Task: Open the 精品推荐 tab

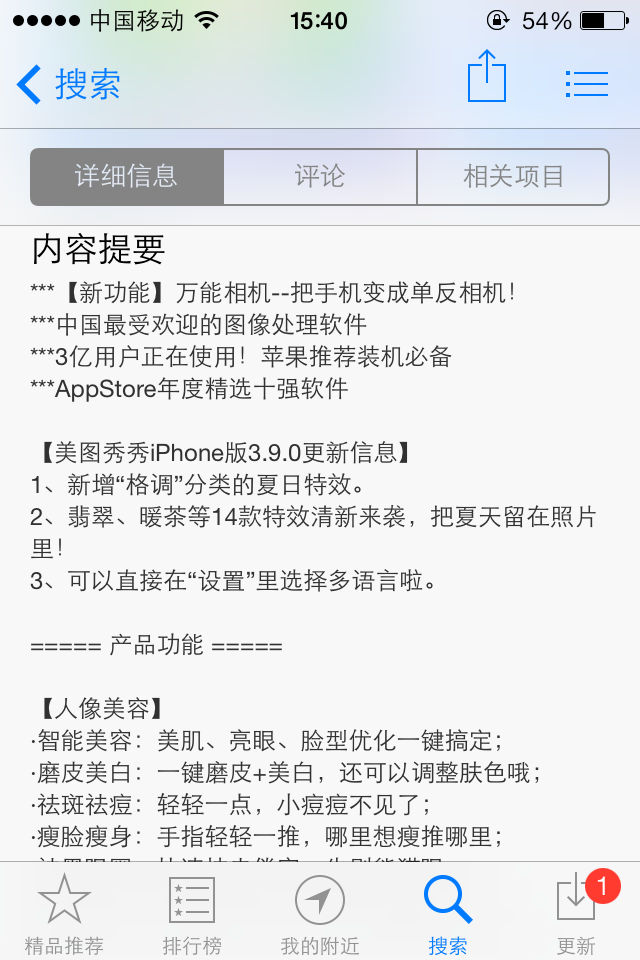Action: 64,912
